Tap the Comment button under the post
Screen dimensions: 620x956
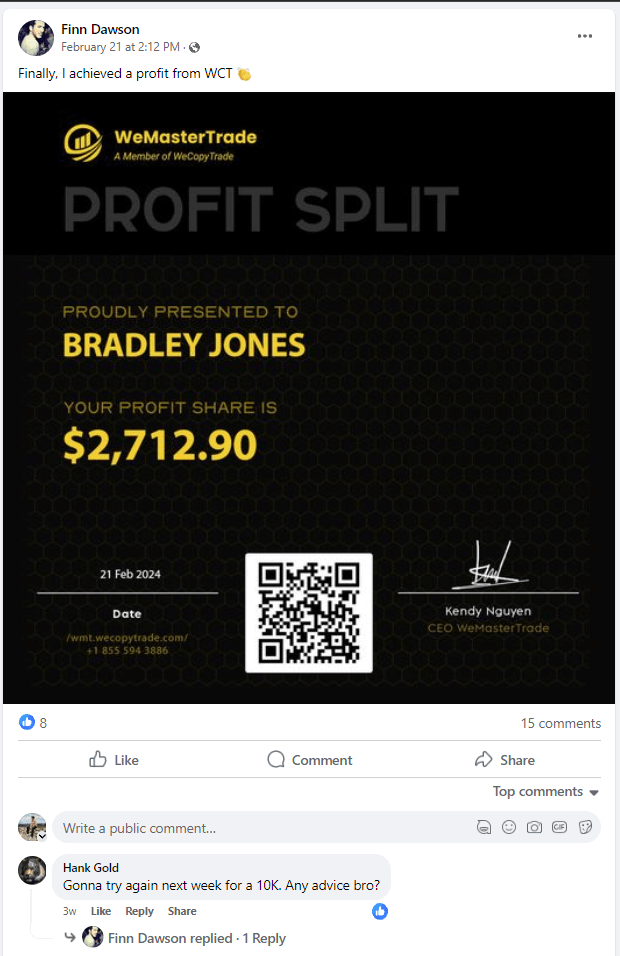(x=309, y=760)
